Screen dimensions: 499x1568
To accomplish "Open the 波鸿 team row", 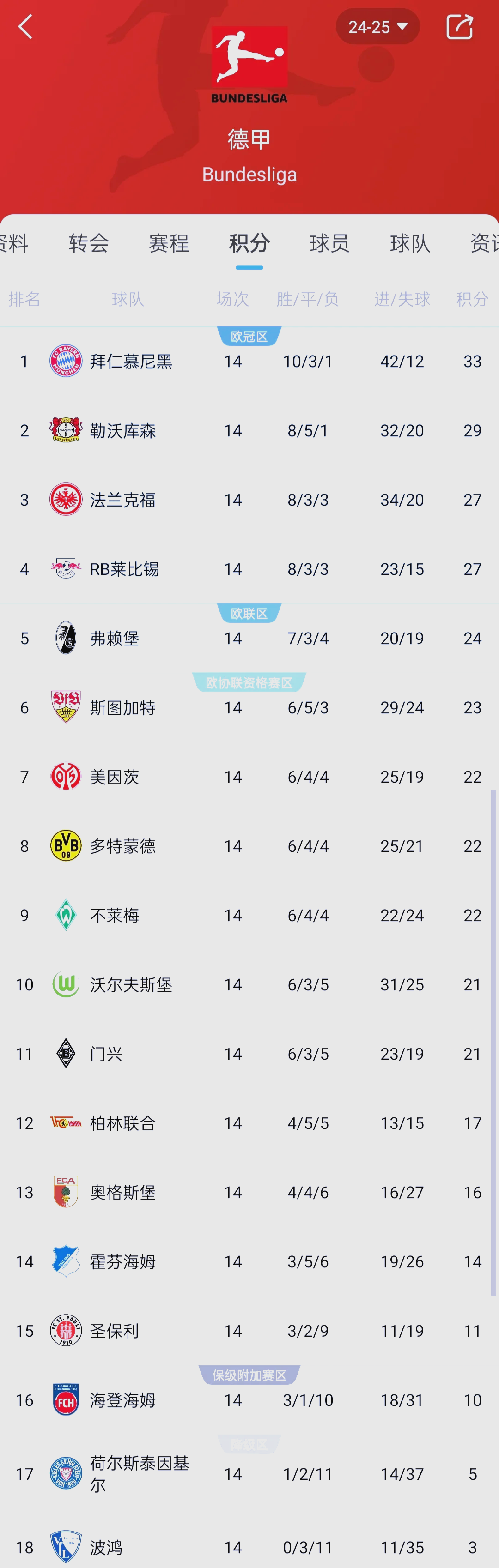I will click(x=107, y=1547).
